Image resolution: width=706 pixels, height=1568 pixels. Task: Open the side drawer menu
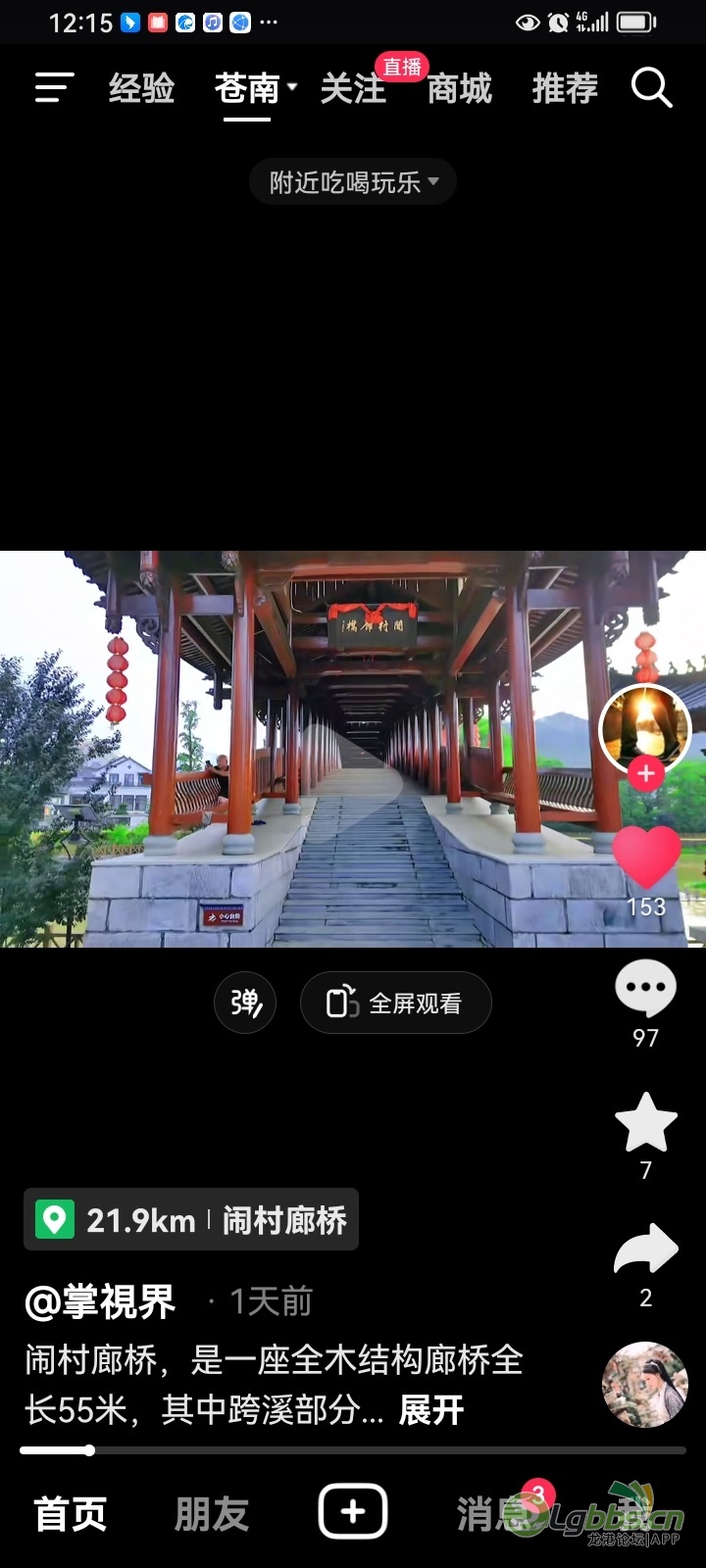[x=54, y=88]
